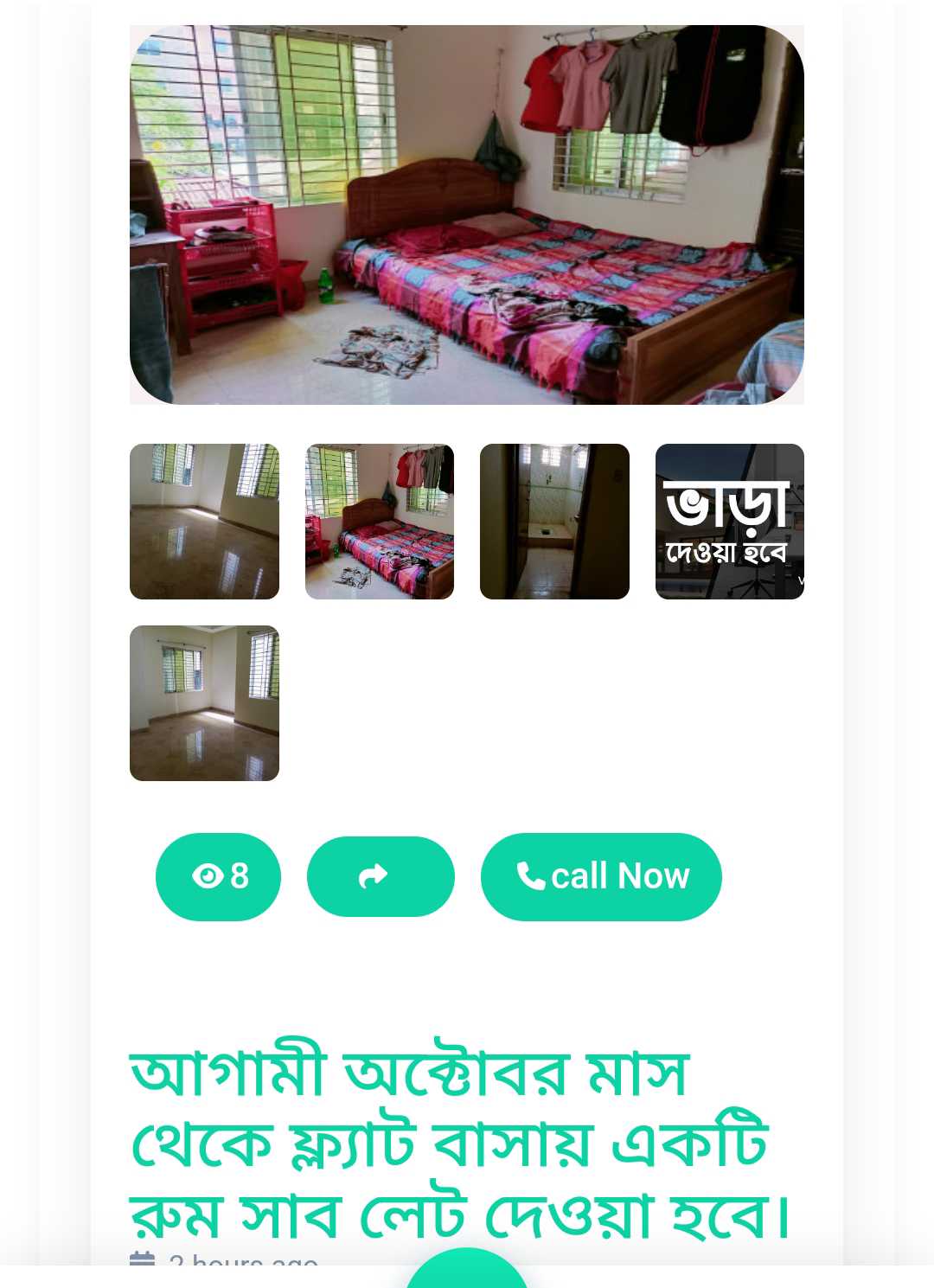Open the main bedroom photo
The width and height of the screenshot is (934, 1288).
click(467, 215)
